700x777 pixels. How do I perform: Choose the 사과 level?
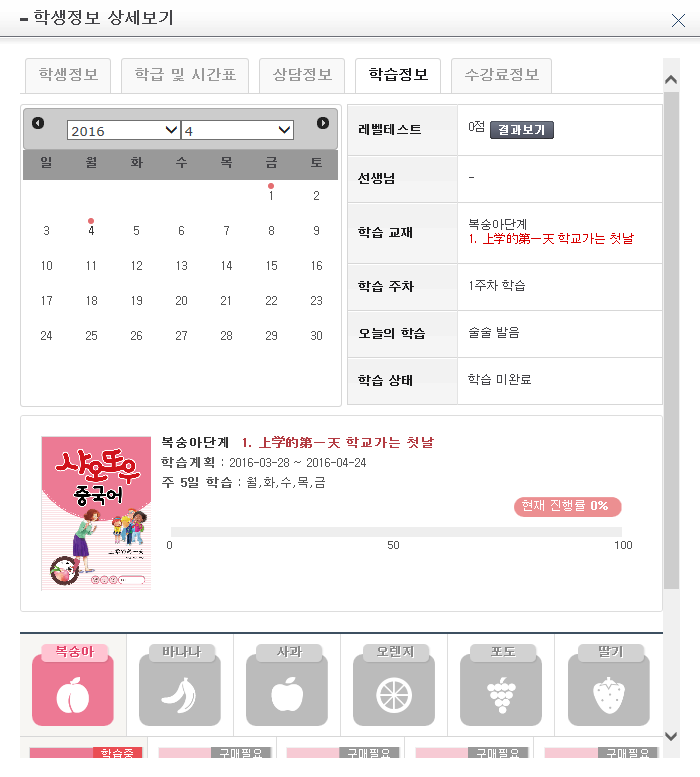287,684
